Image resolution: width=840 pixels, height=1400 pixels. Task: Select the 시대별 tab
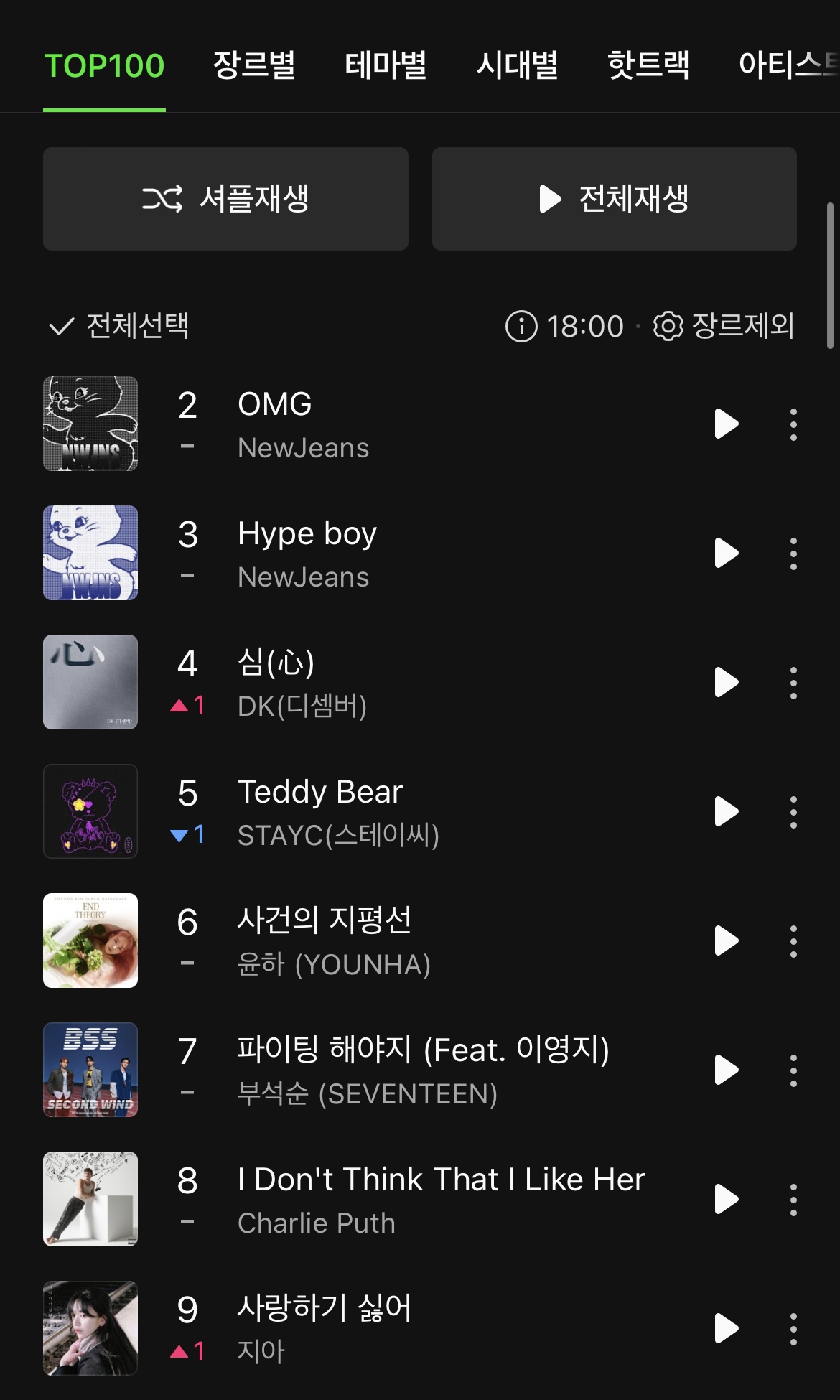pos(517,65)
